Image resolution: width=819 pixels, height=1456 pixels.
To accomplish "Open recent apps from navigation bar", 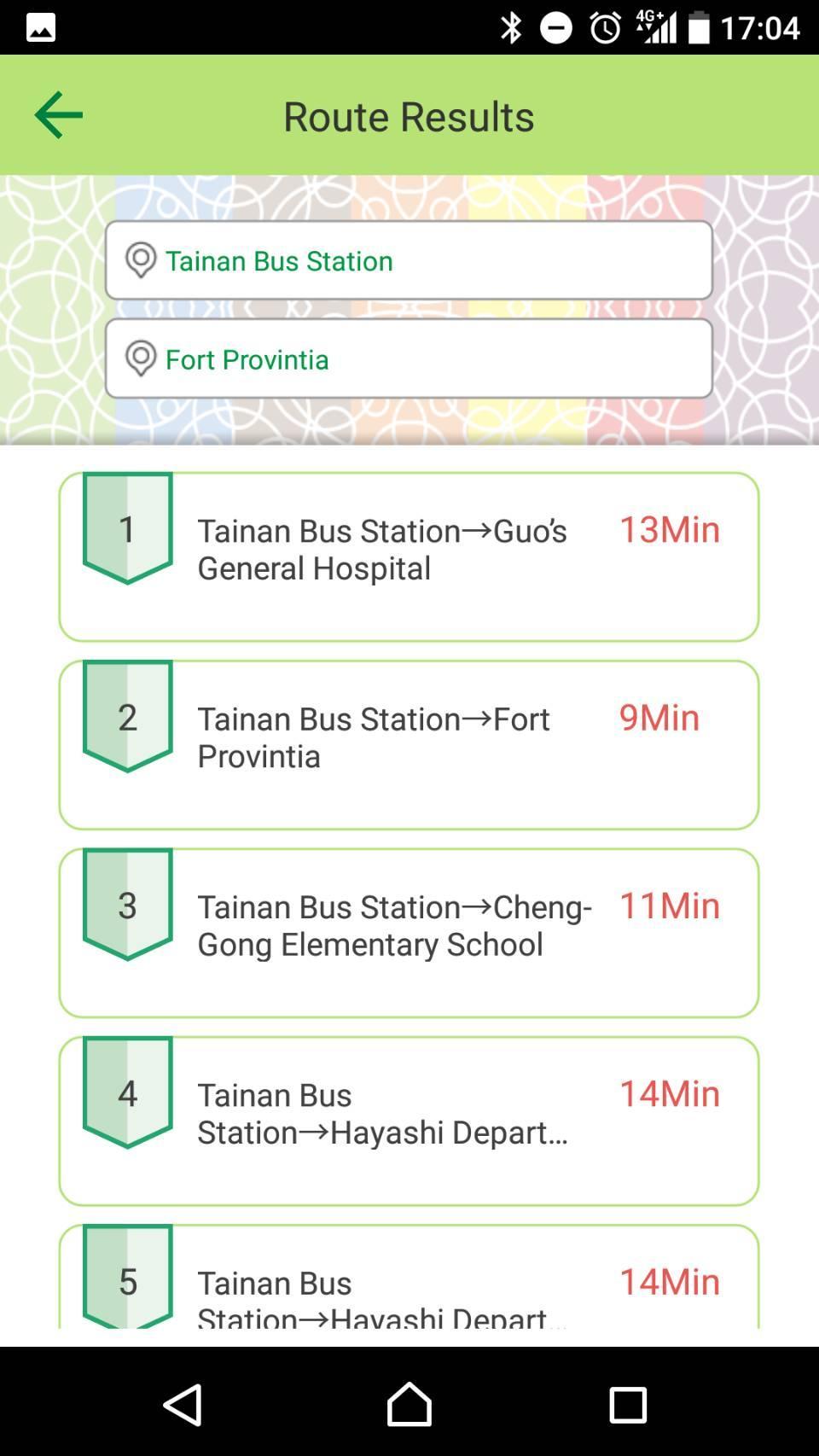I will pos(628,1404).
